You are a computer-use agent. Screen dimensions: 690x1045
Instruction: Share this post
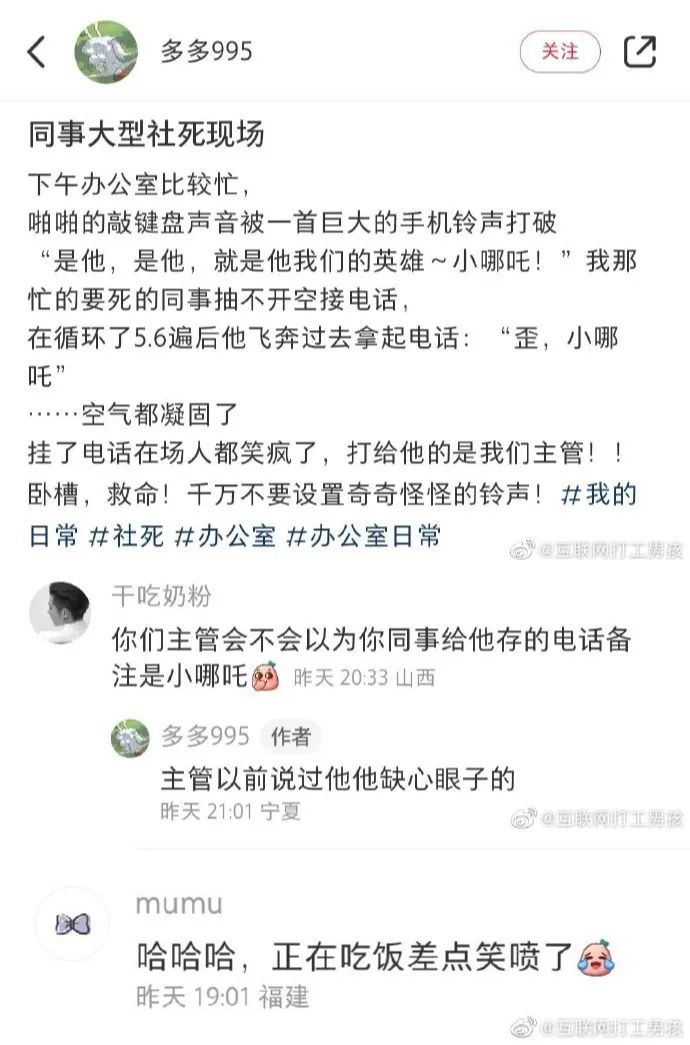640,52
